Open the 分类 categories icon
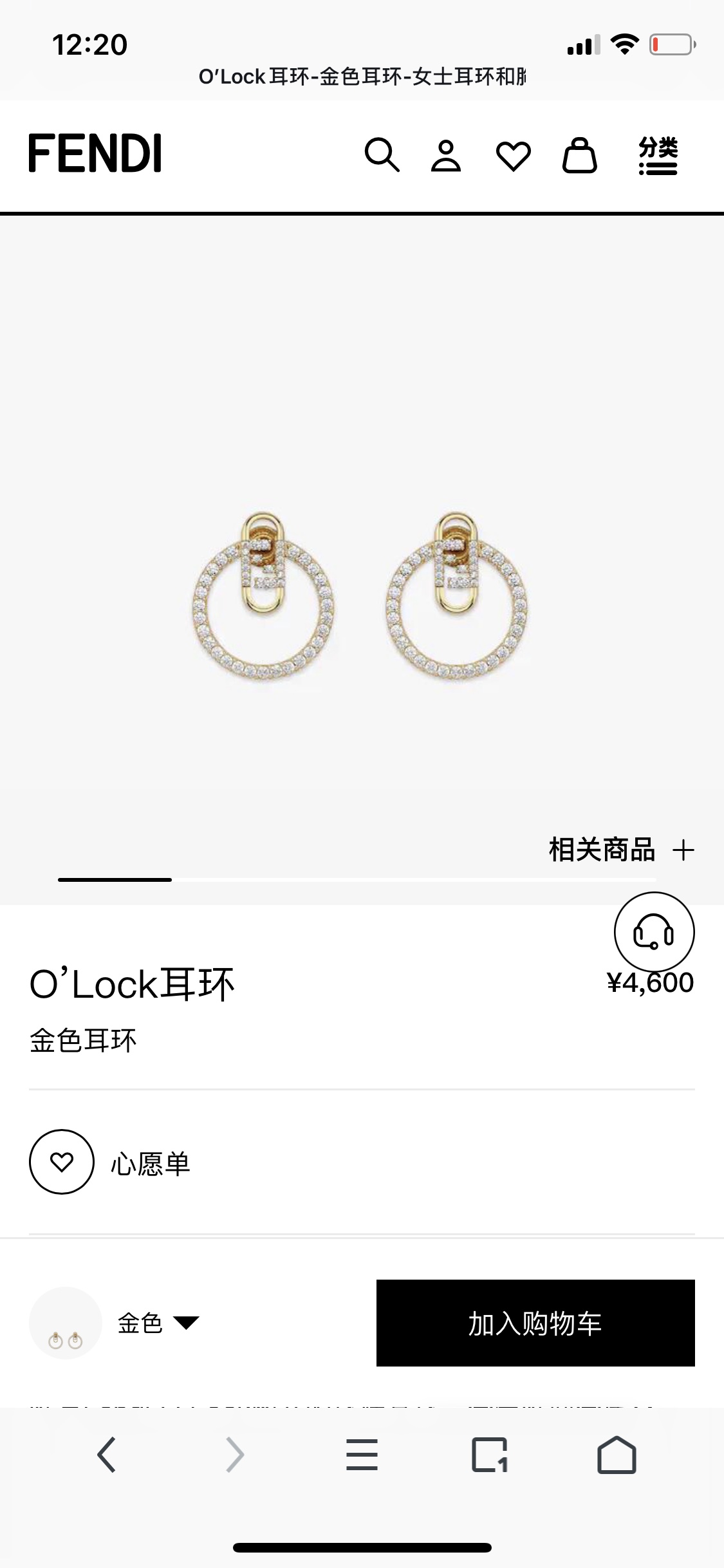The height and width of the screenshot is (1568, 724). tap(658, 154)
